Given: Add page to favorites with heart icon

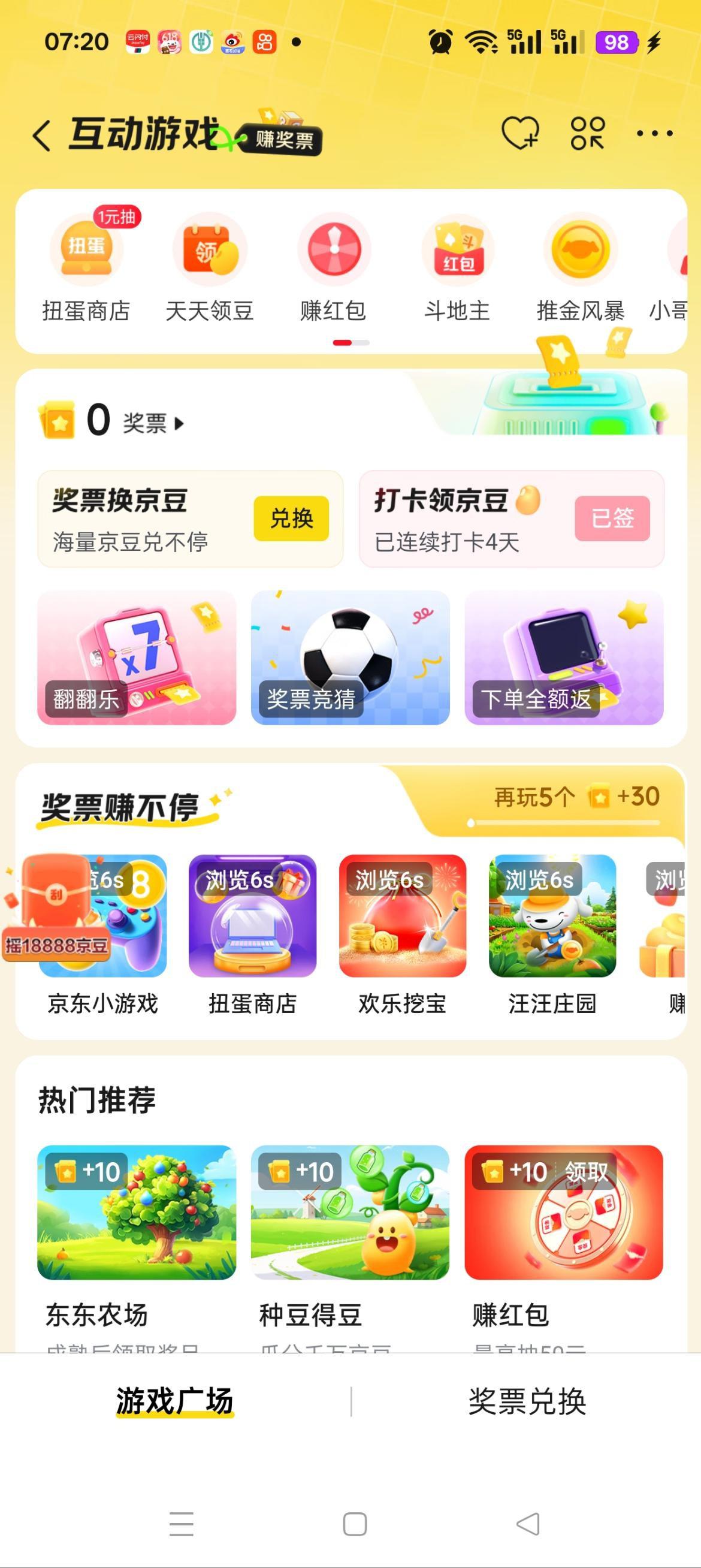Looking at the screenshot, I should tap(519, 132).
